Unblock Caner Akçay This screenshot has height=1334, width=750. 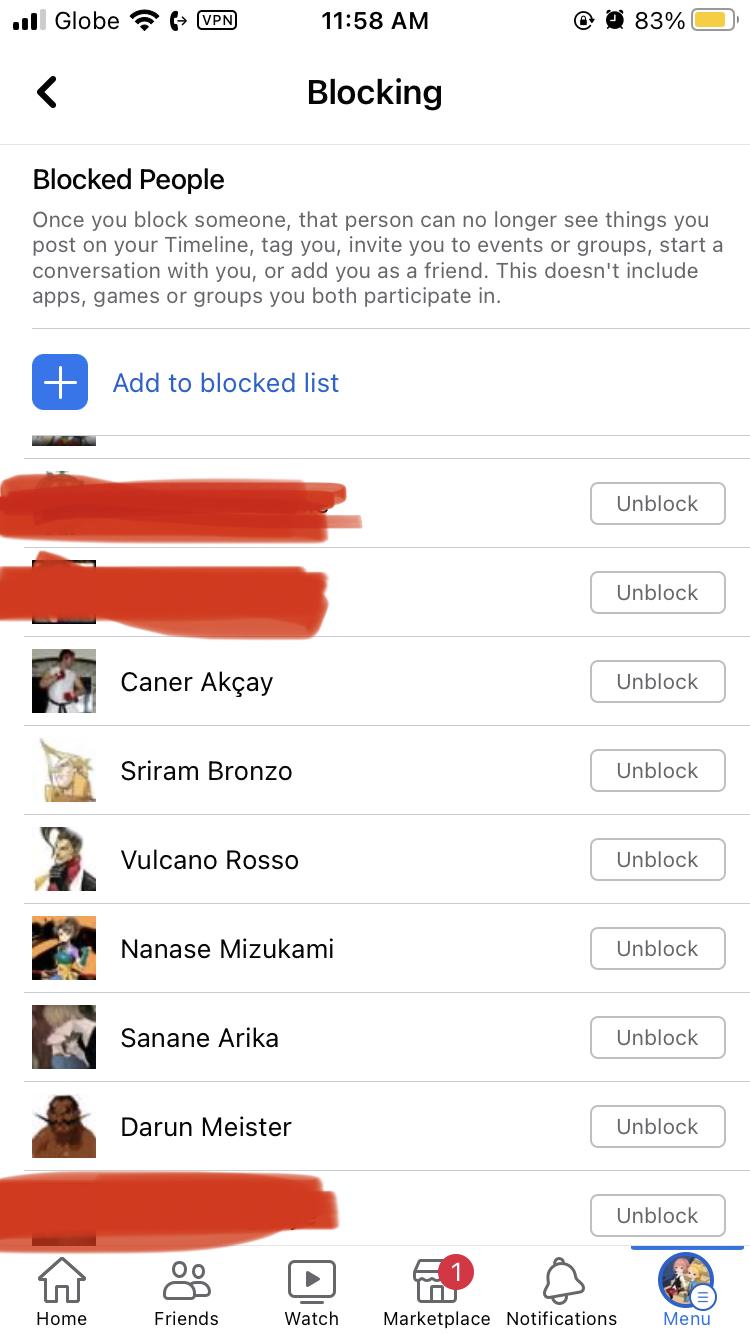[657, 682]
